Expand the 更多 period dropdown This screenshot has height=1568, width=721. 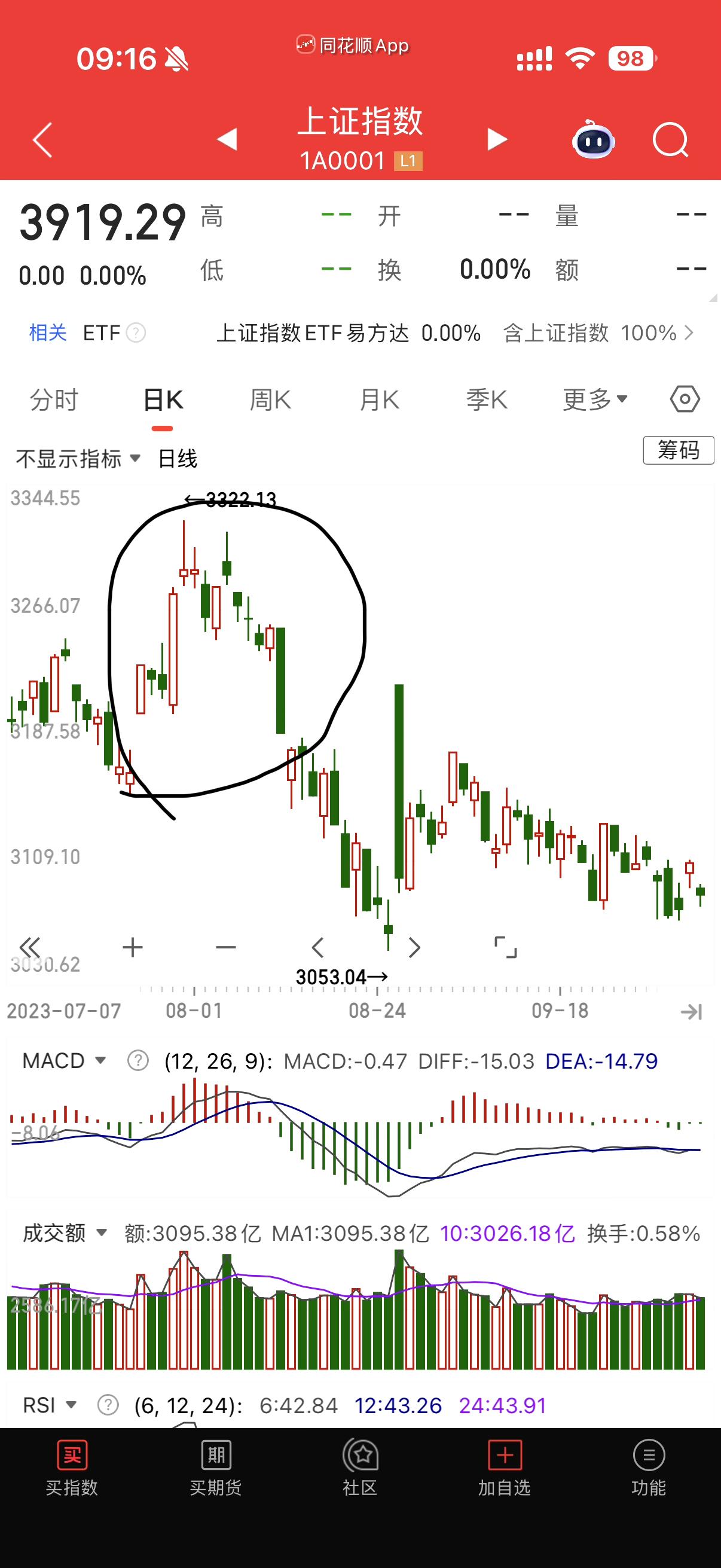pyautogui.click(x=594, y=400)
